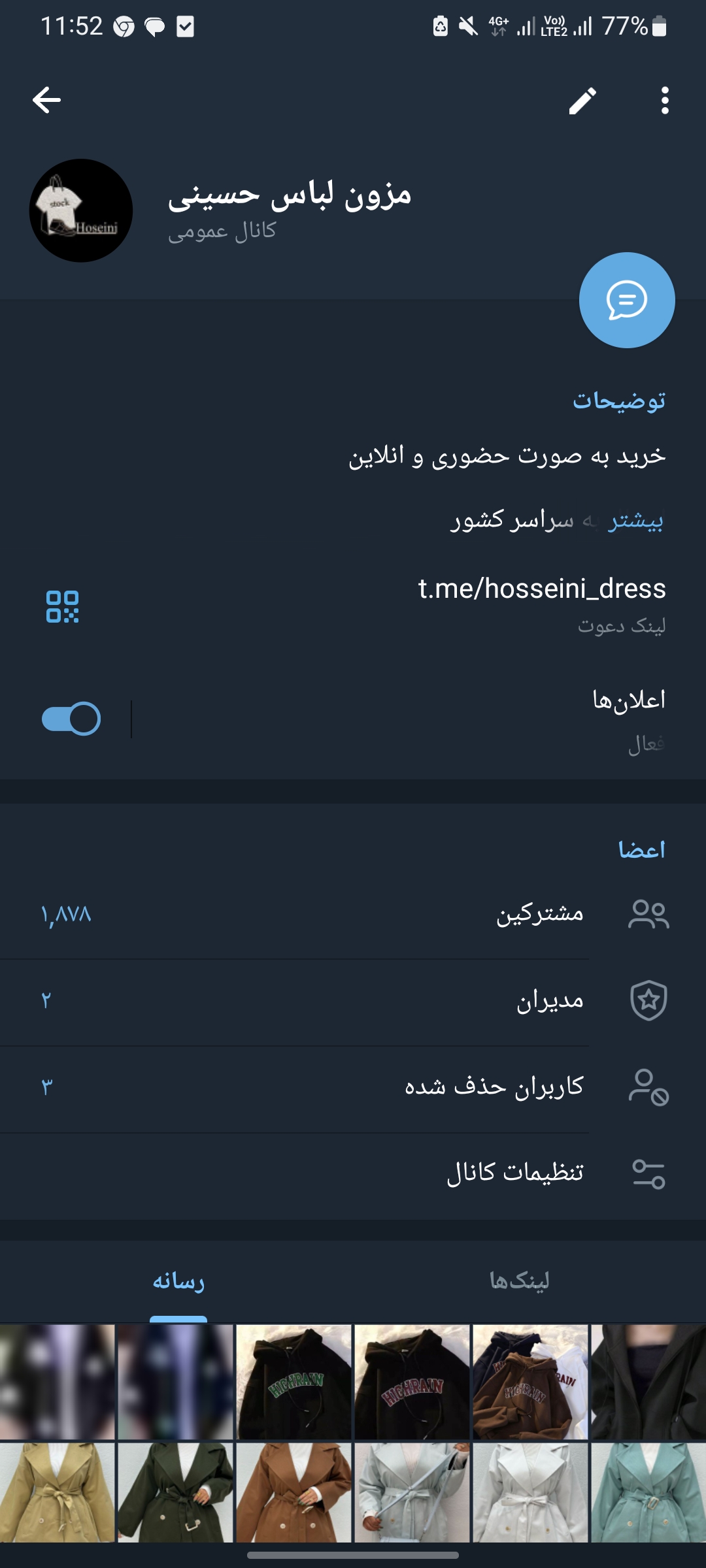Go back using the arrow icon
This screenshot has width=706, height=1568.
[46, 100]
